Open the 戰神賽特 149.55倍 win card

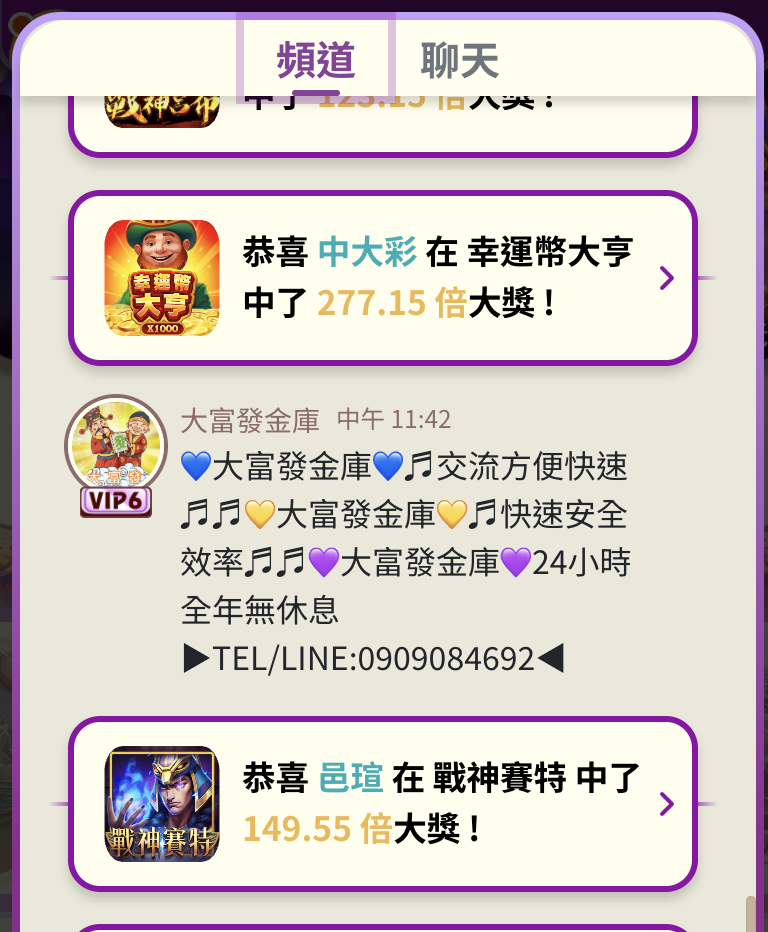click(x=382, y=803)
